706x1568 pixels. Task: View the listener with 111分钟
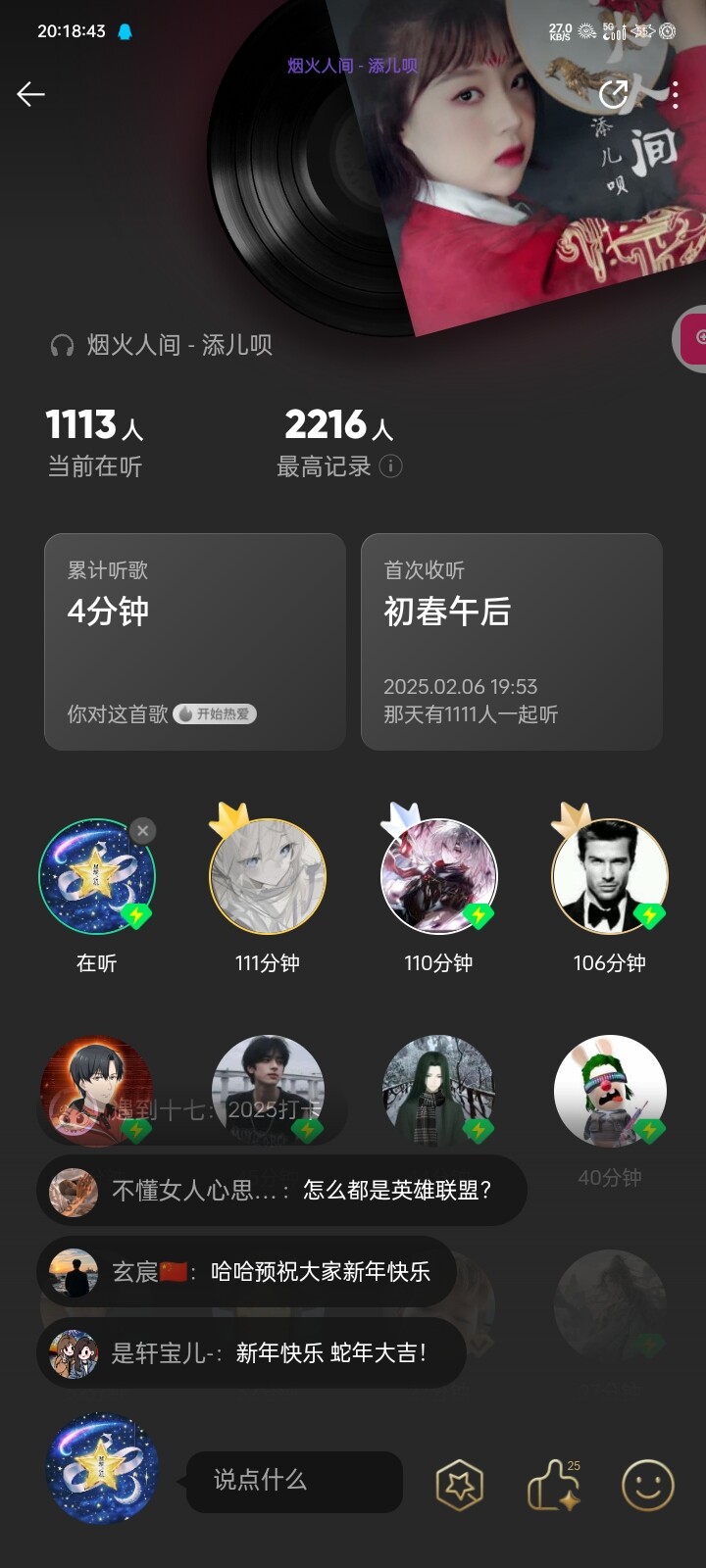coord(267,876)
